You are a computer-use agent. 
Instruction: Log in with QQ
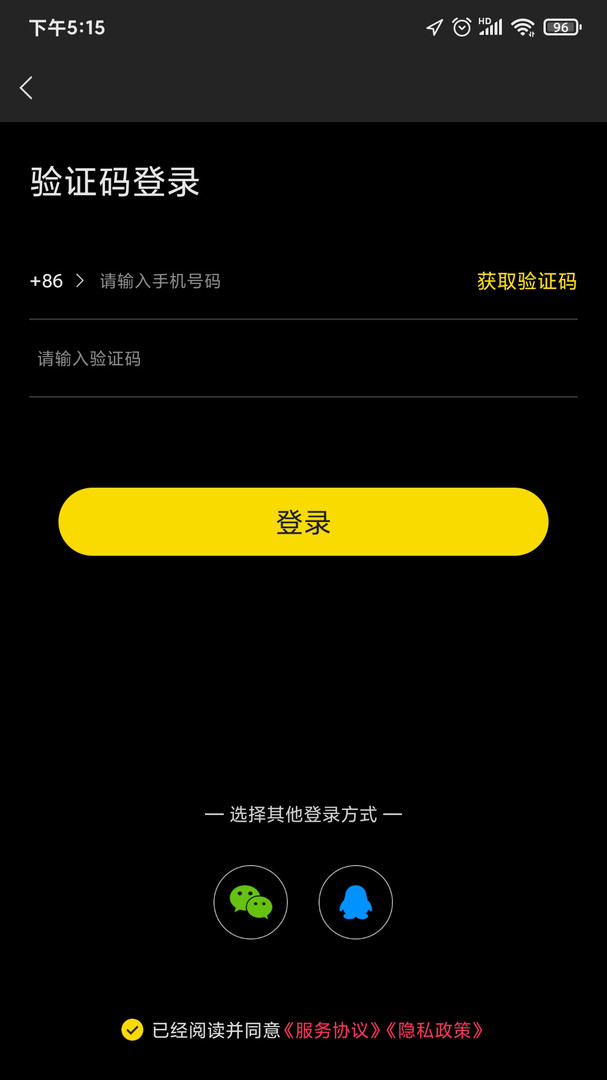(355, 902)
